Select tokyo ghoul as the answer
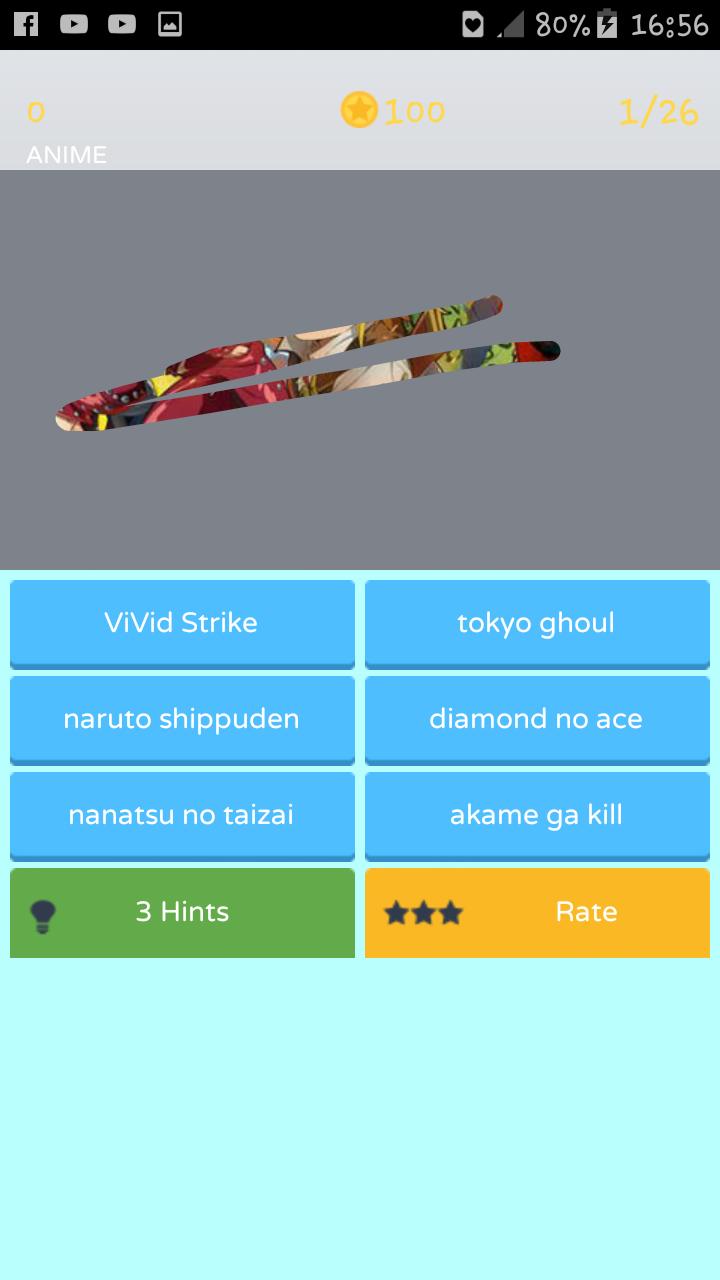This screenshot has height=1280, width=720. click(x=537, y=623)
